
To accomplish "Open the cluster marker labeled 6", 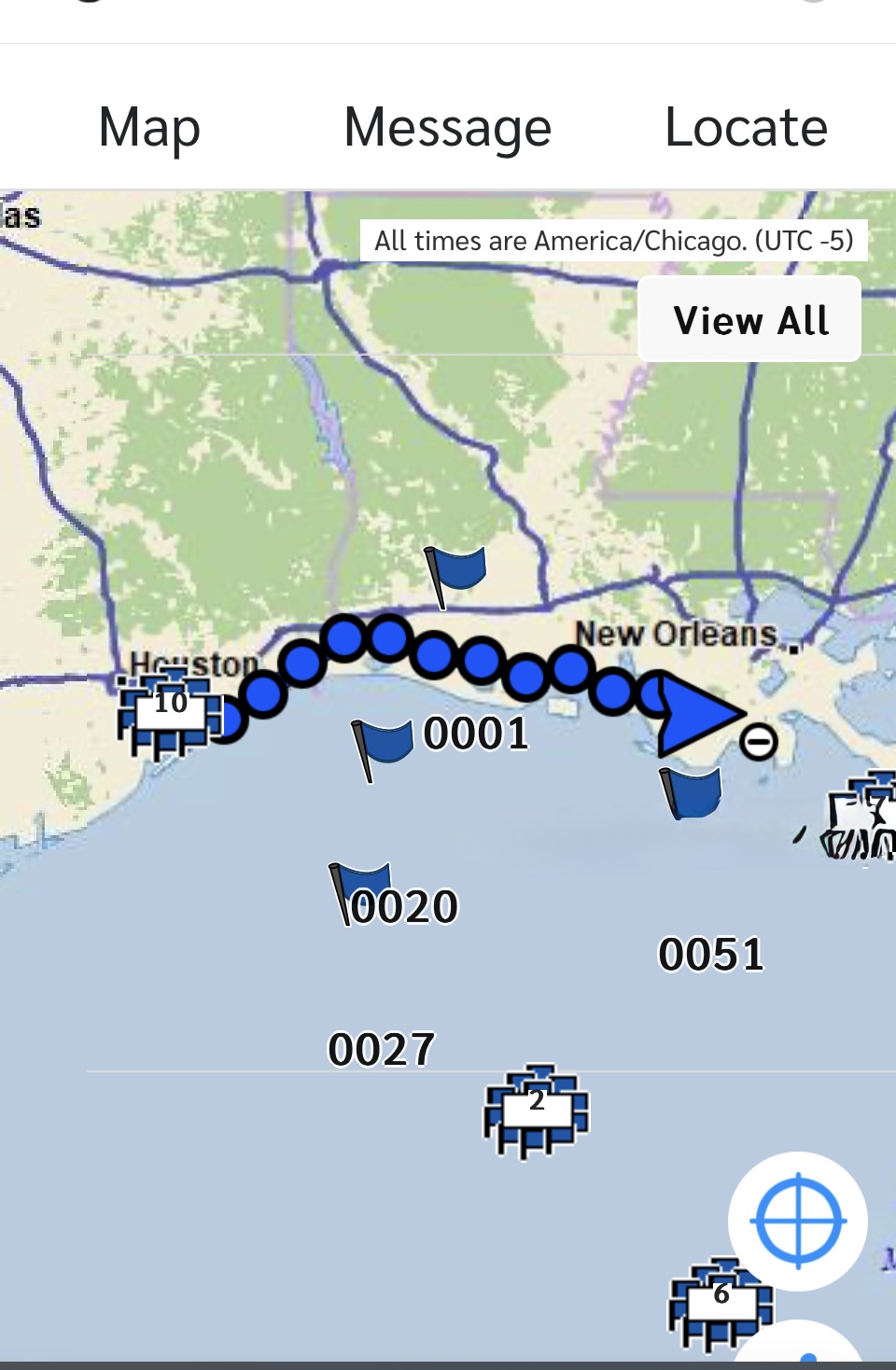I will pyautogui.click(x=721, y=1304).
